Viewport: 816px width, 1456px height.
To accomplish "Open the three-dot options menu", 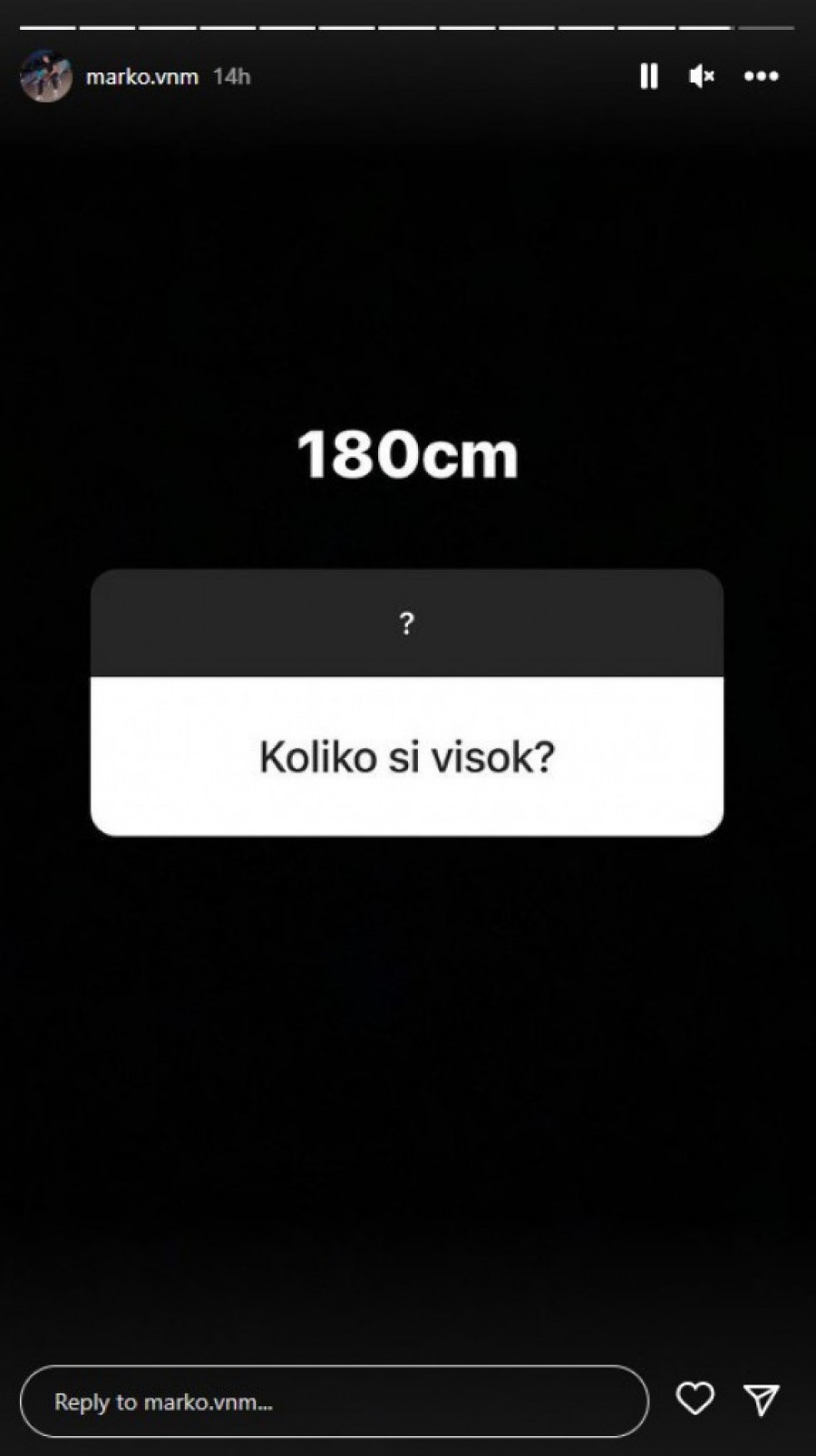I will tap(761, 76).
